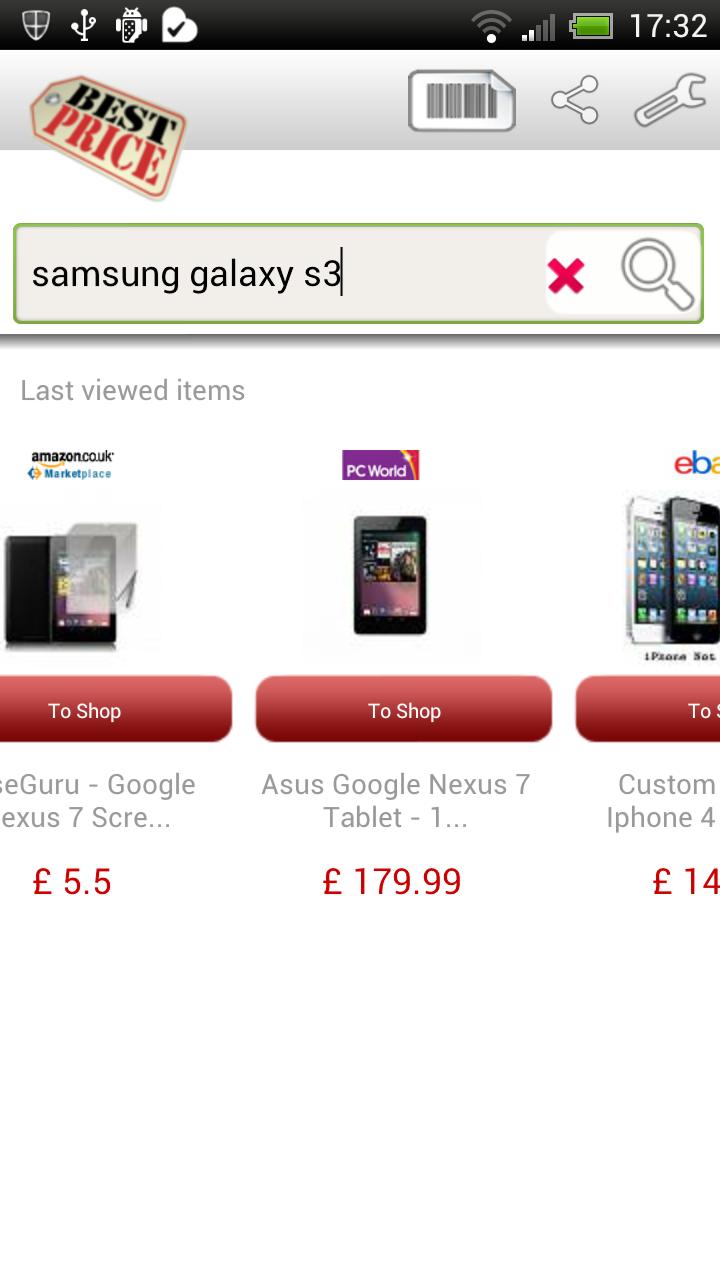The height and width of the screenshot is (1280, 720).
Task: View the Asus Google Nexus 7 Tablet image
Action: coord(391,574)
